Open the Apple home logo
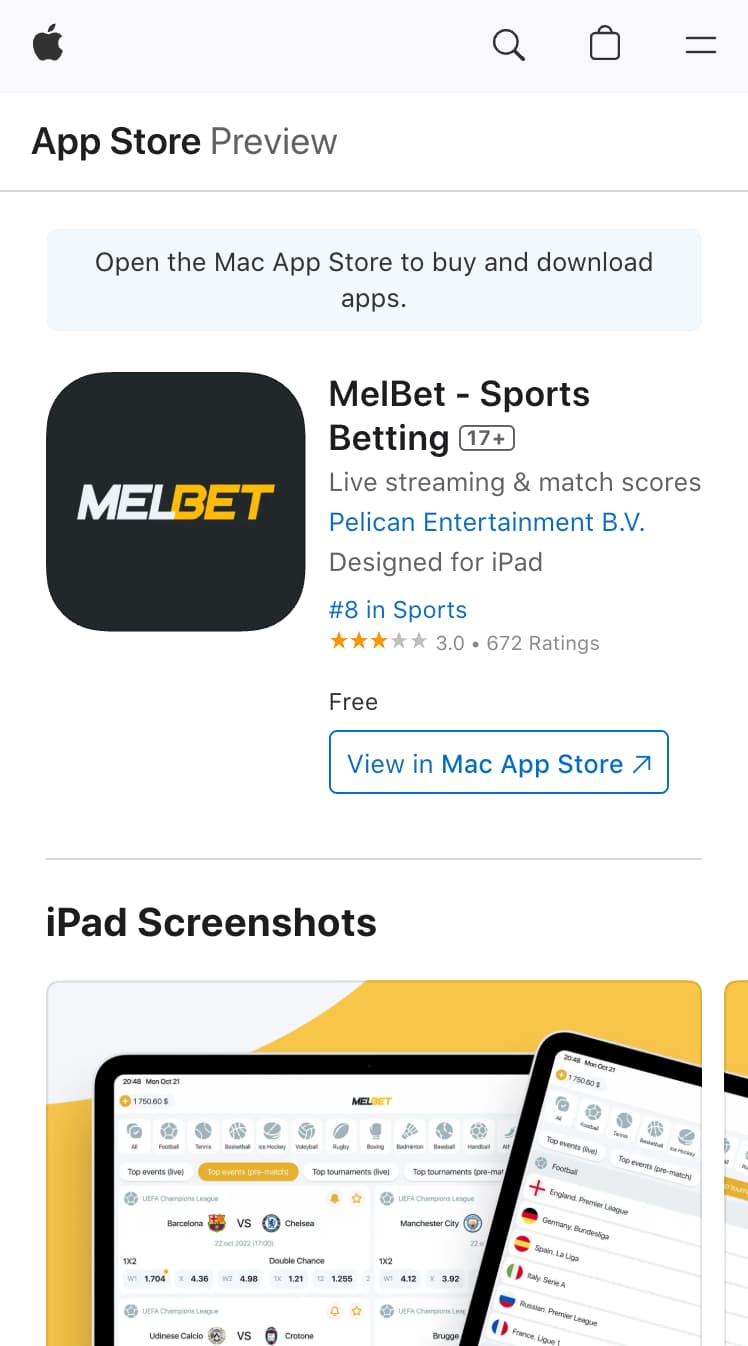Image resolution: width=748 pixels, height=1346 pixels. (x=48, y=45)
